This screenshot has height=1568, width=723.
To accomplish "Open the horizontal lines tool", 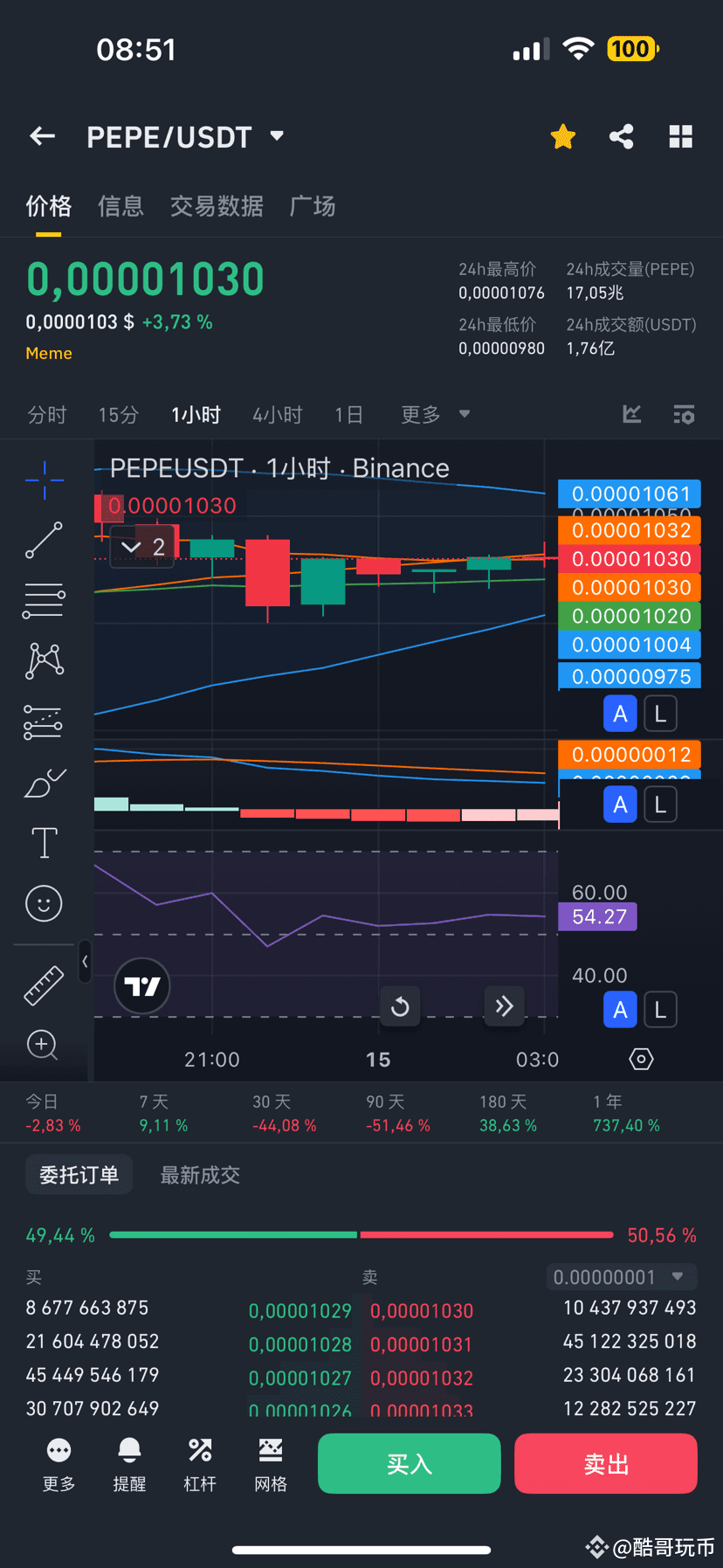I will coord(44,600).
